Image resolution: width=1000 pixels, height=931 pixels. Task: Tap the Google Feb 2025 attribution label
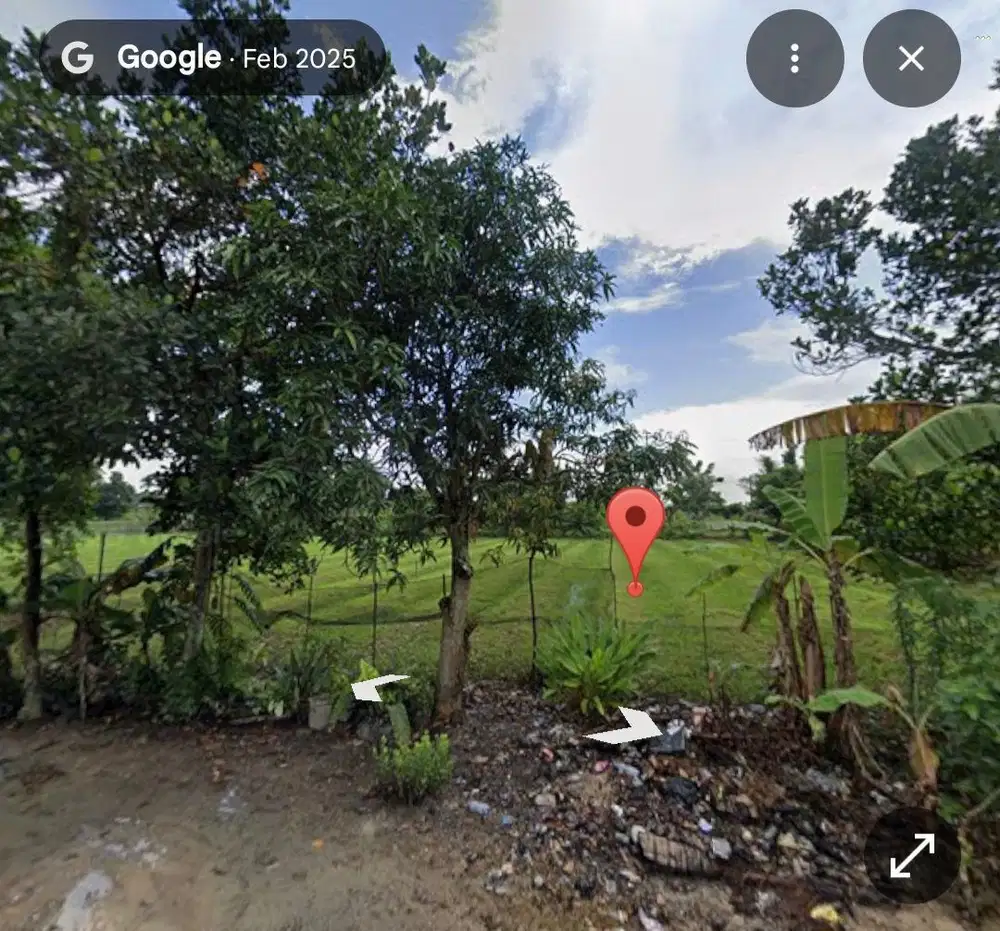tap(212, 58)
